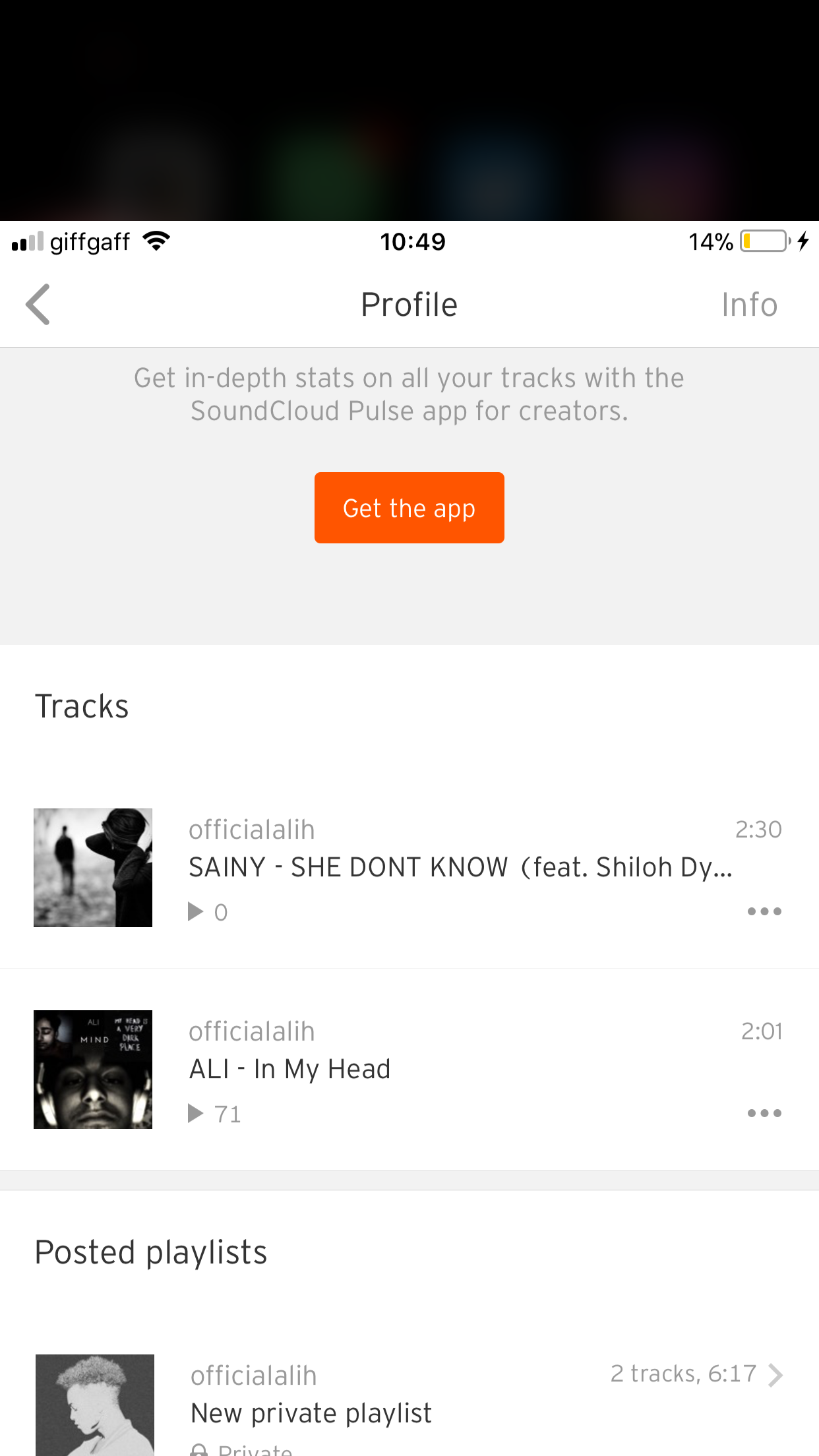Play SAINY - SHE DONT KNOW track
The width and height of the screenshot is (819, 1456).
[459, 867]
